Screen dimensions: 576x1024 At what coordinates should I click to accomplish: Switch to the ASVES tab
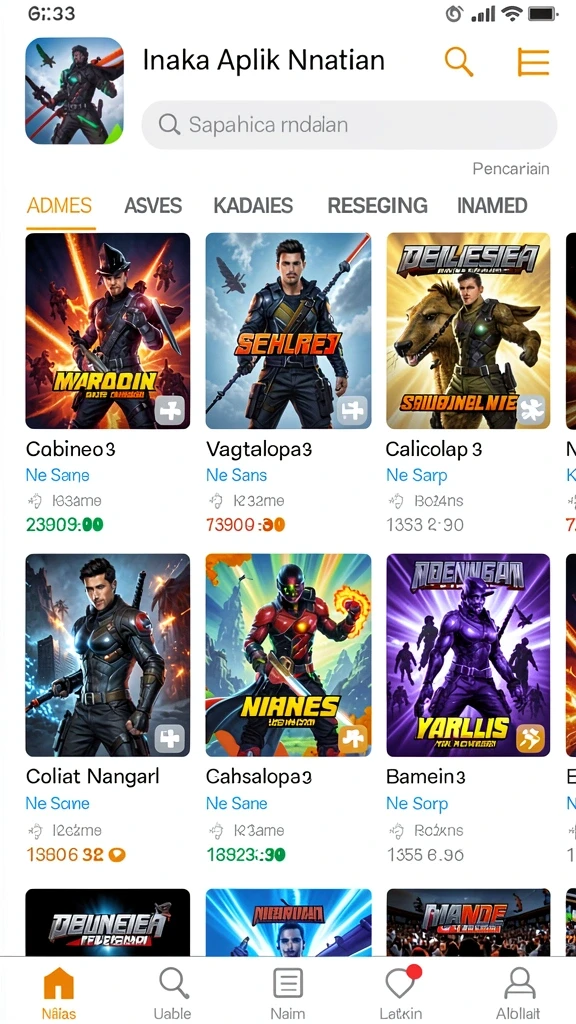(x=153, y=206)
